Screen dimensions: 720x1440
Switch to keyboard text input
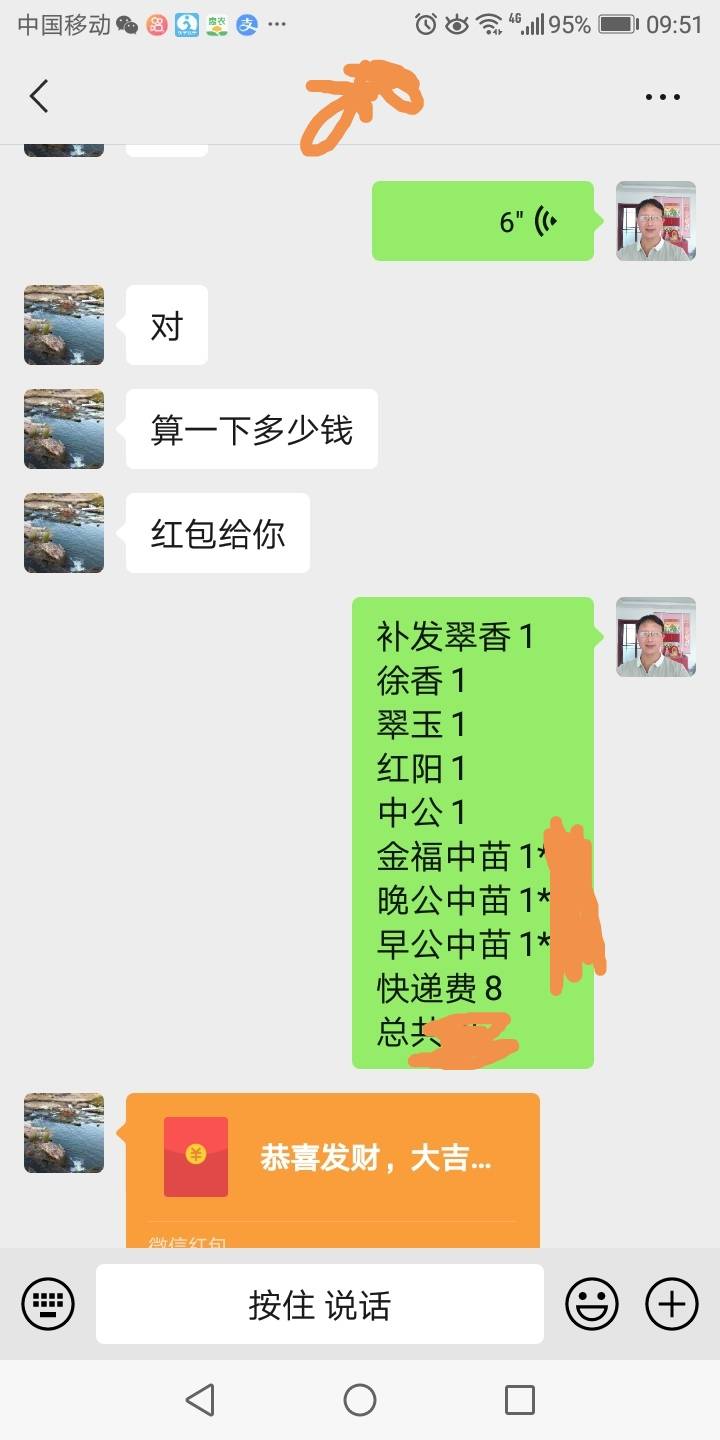pyautogui.click(x=48, y=1304)
